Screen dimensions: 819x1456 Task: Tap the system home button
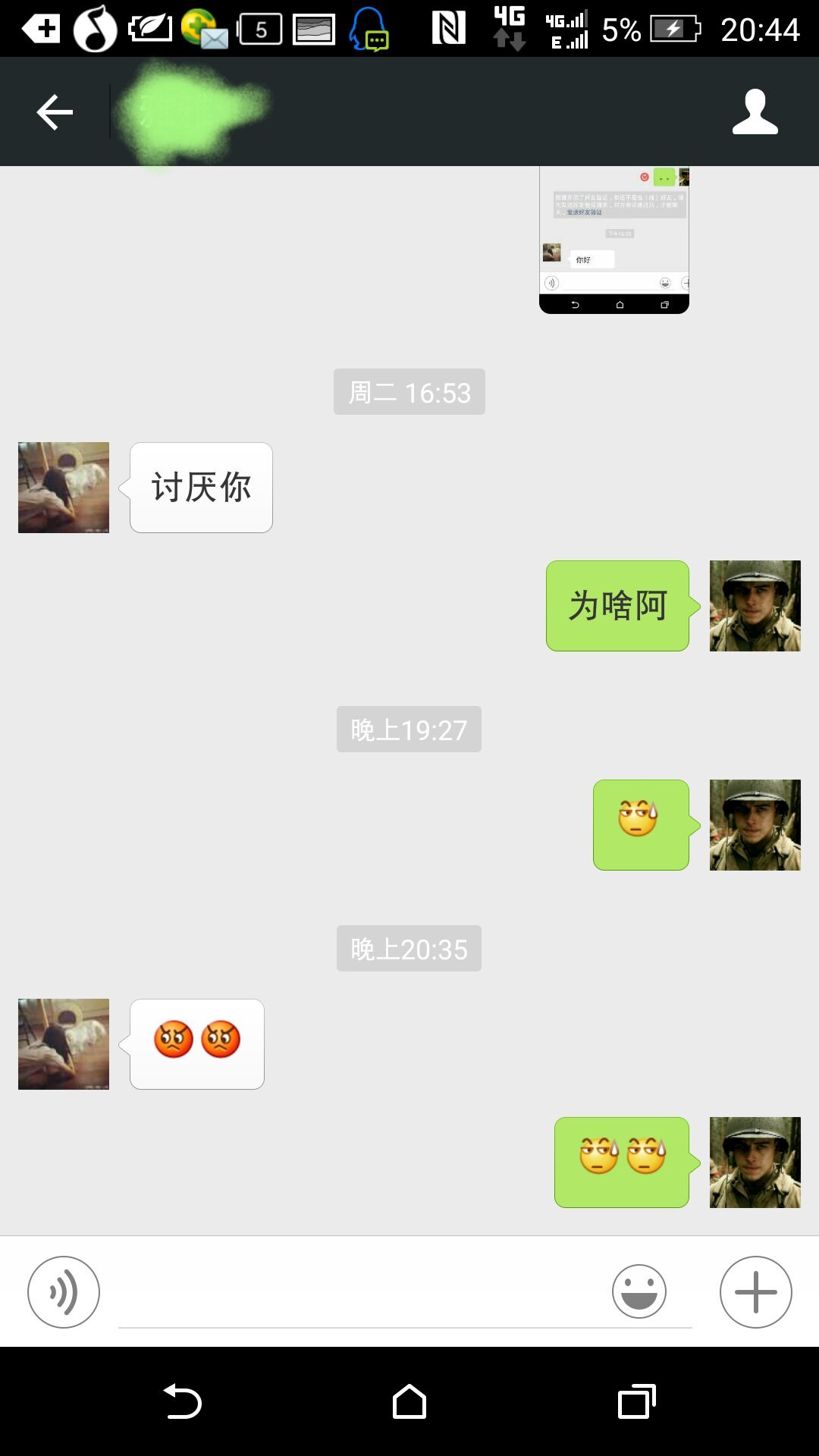[x=409, y=1401]
